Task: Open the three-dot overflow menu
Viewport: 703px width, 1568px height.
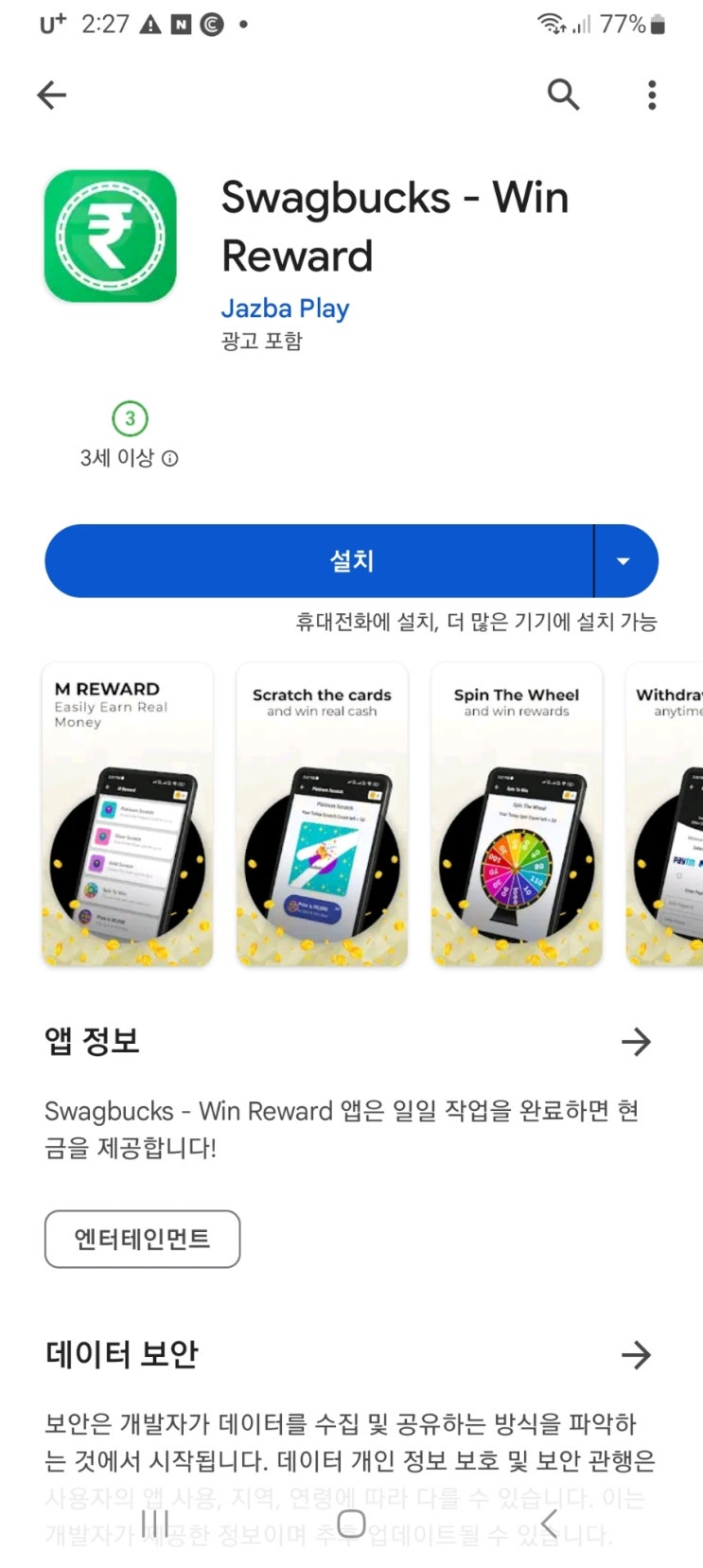Action: coord(651,95)
